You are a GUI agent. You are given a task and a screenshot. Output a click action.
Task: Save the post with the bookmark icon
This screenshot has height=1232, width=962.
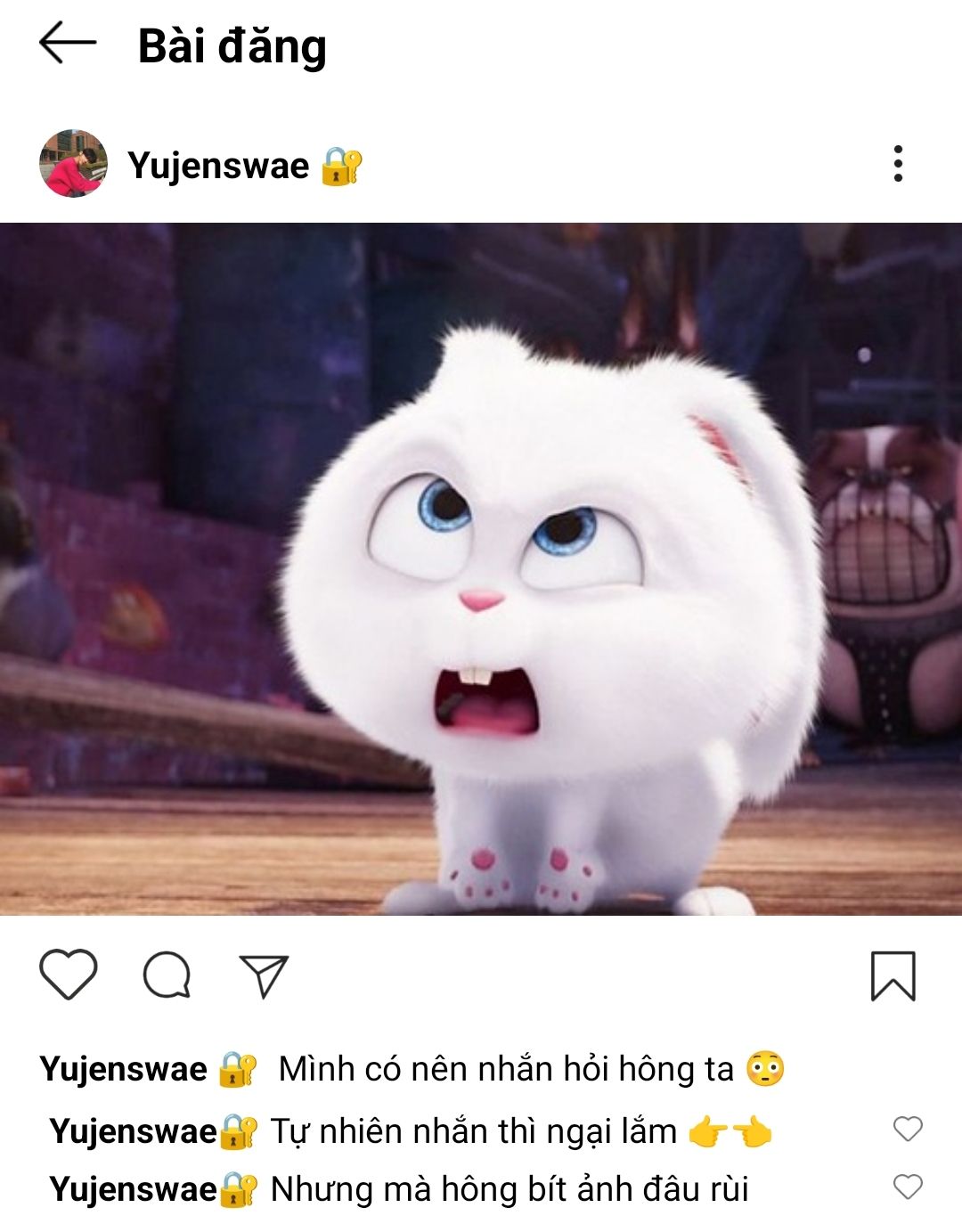click(893, 976)
